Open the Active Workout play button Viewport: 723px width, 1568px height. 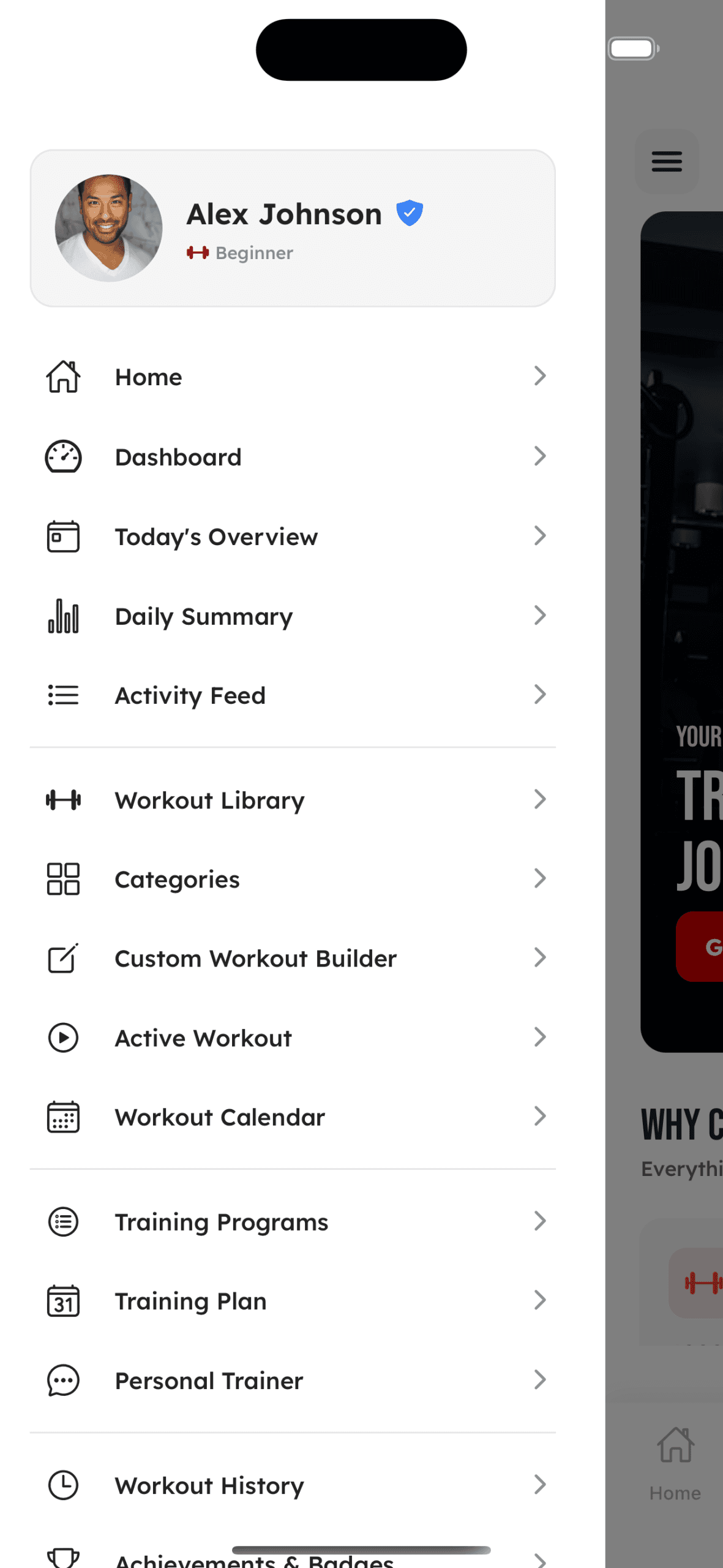point(63,1038)
